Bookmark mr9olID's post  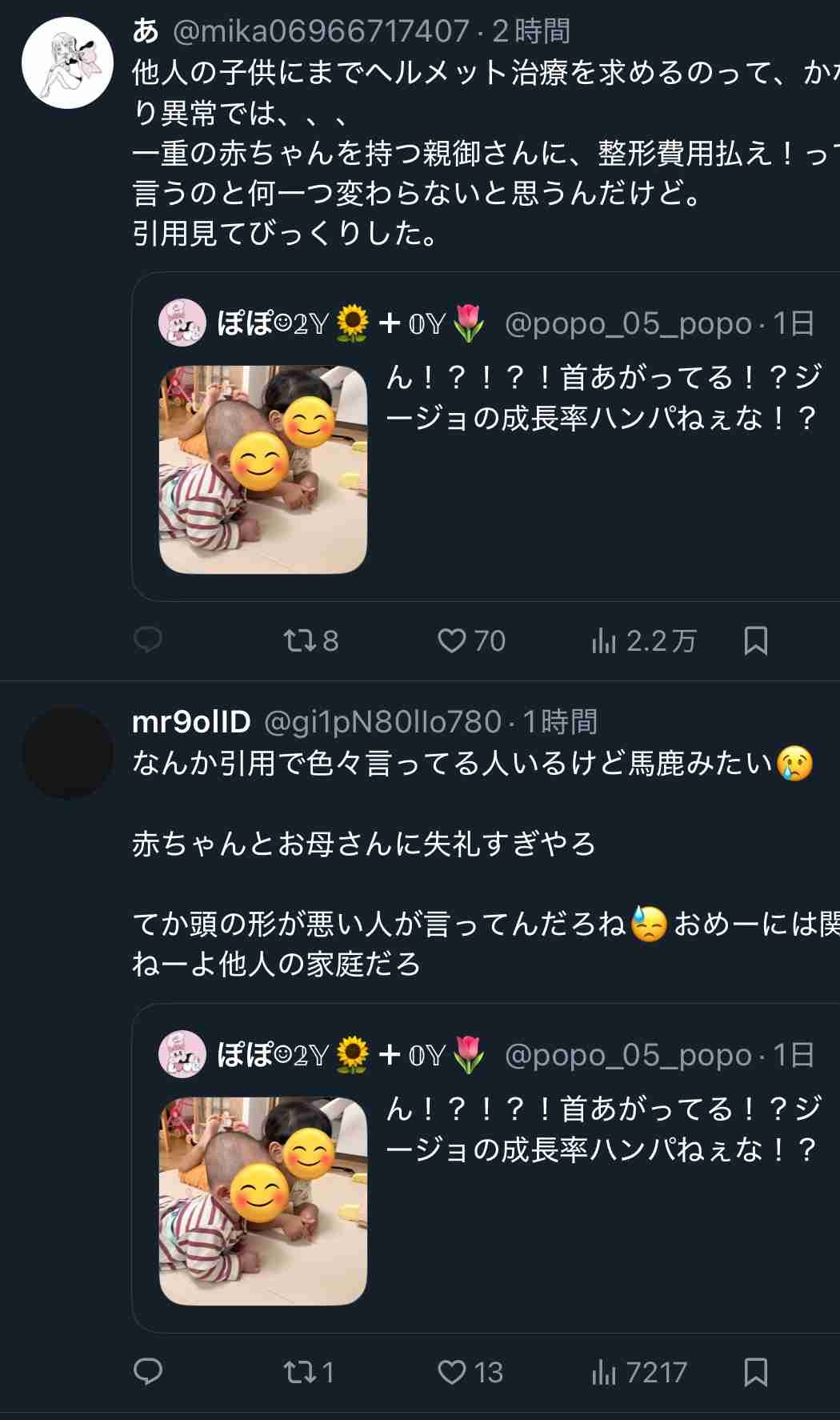coord(755,1372)
